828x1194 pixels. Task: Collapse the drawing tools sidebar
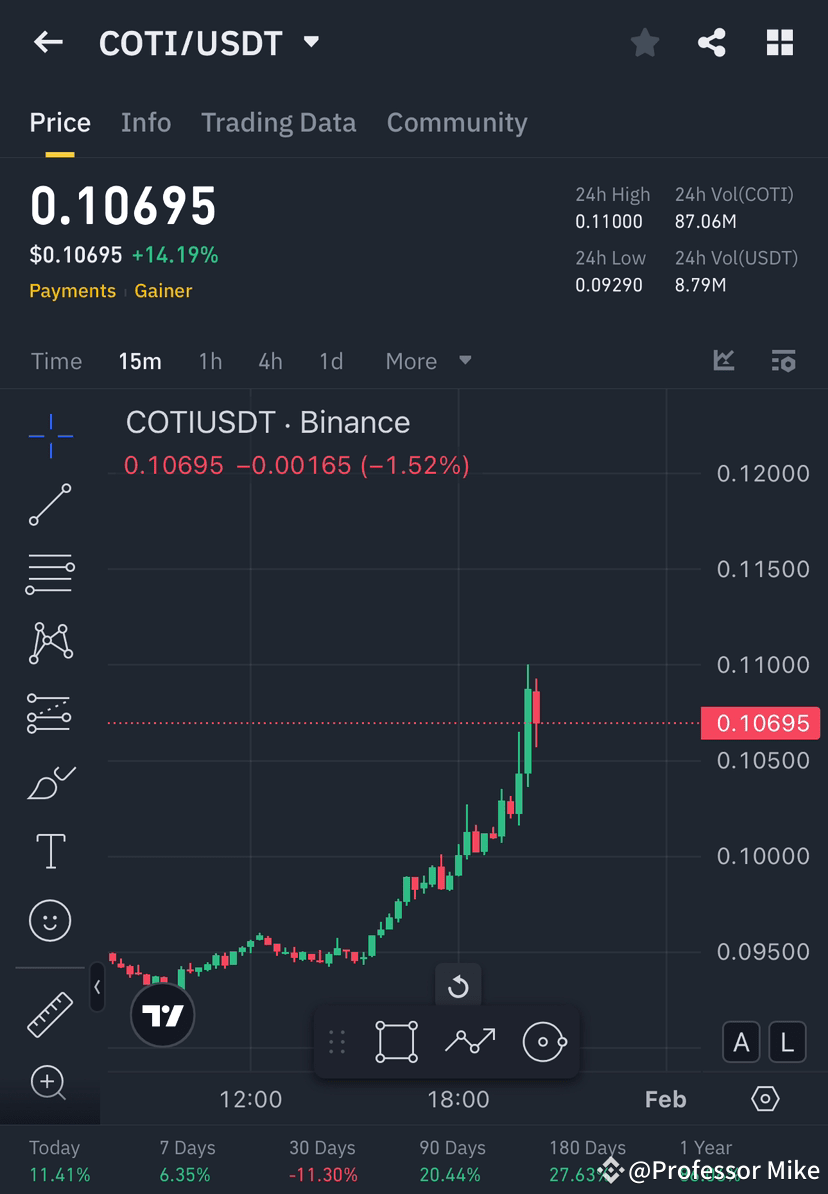click(x=97, y=988)
